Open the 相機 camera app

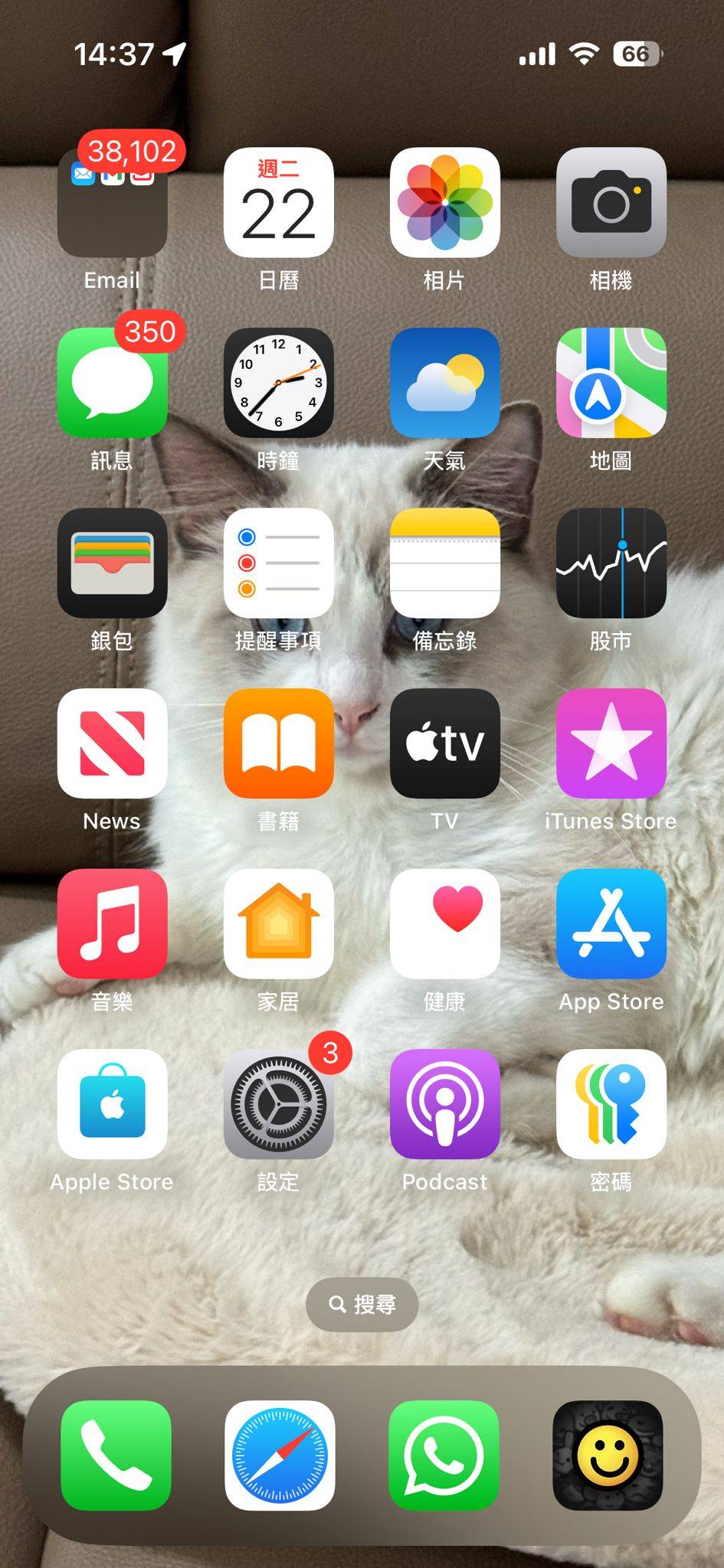[x=611, y=202]
